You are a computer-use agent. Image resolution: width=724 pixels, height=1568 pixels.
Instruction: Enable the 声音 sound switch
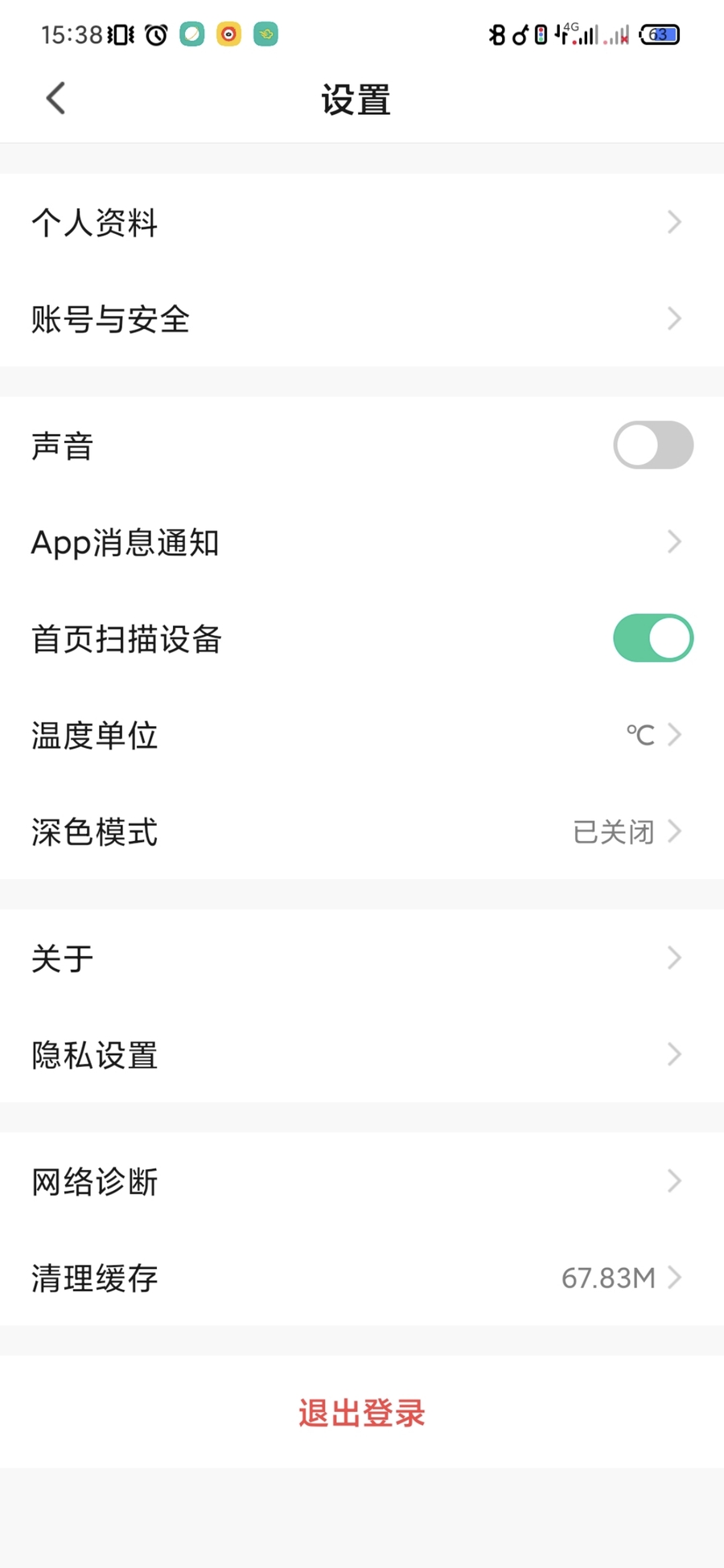652,445
